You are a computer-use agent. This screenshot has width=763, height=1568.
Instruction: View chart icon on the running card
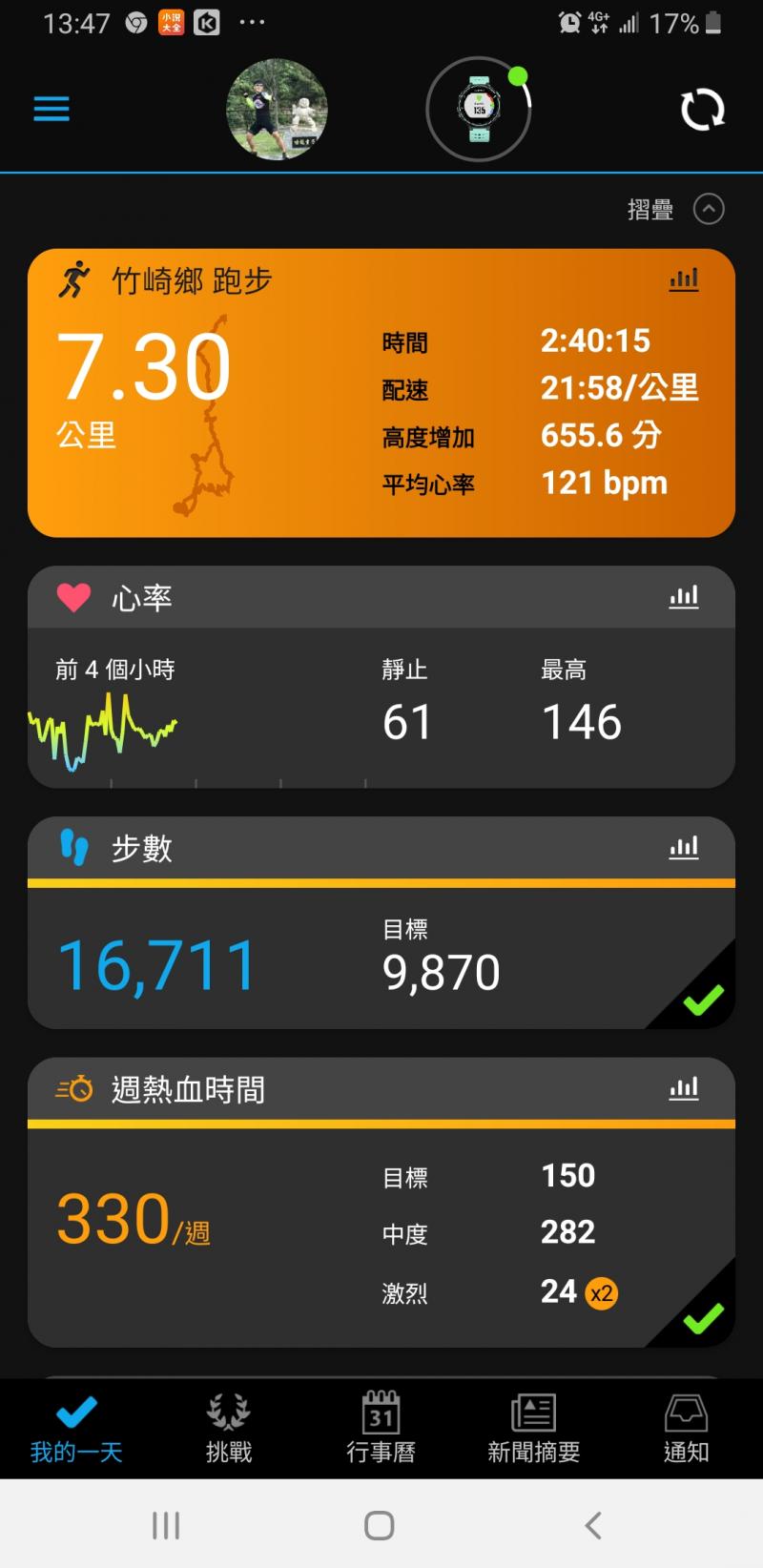684,279
